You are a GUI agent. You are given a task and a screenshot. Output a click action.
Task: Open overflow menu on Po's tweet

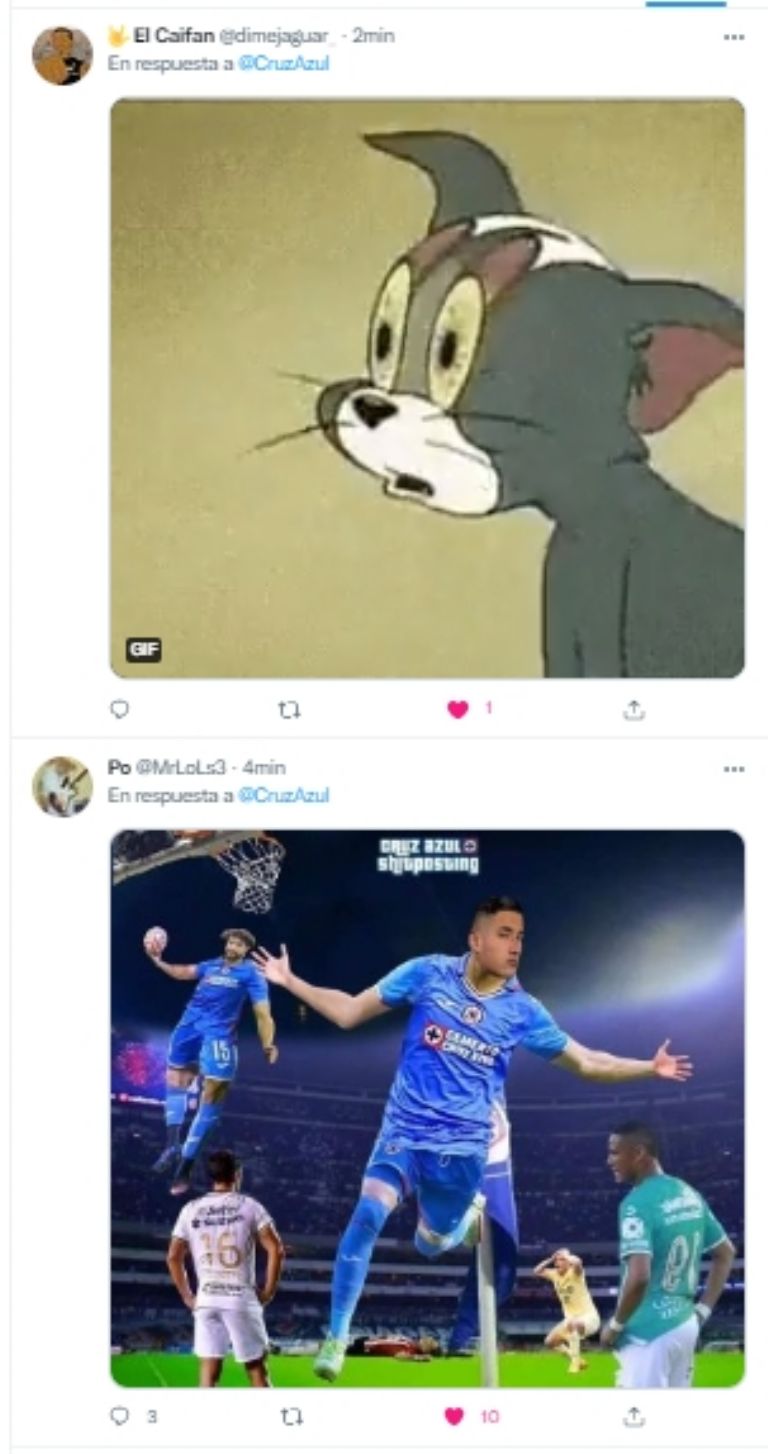(x=734, y=769)
